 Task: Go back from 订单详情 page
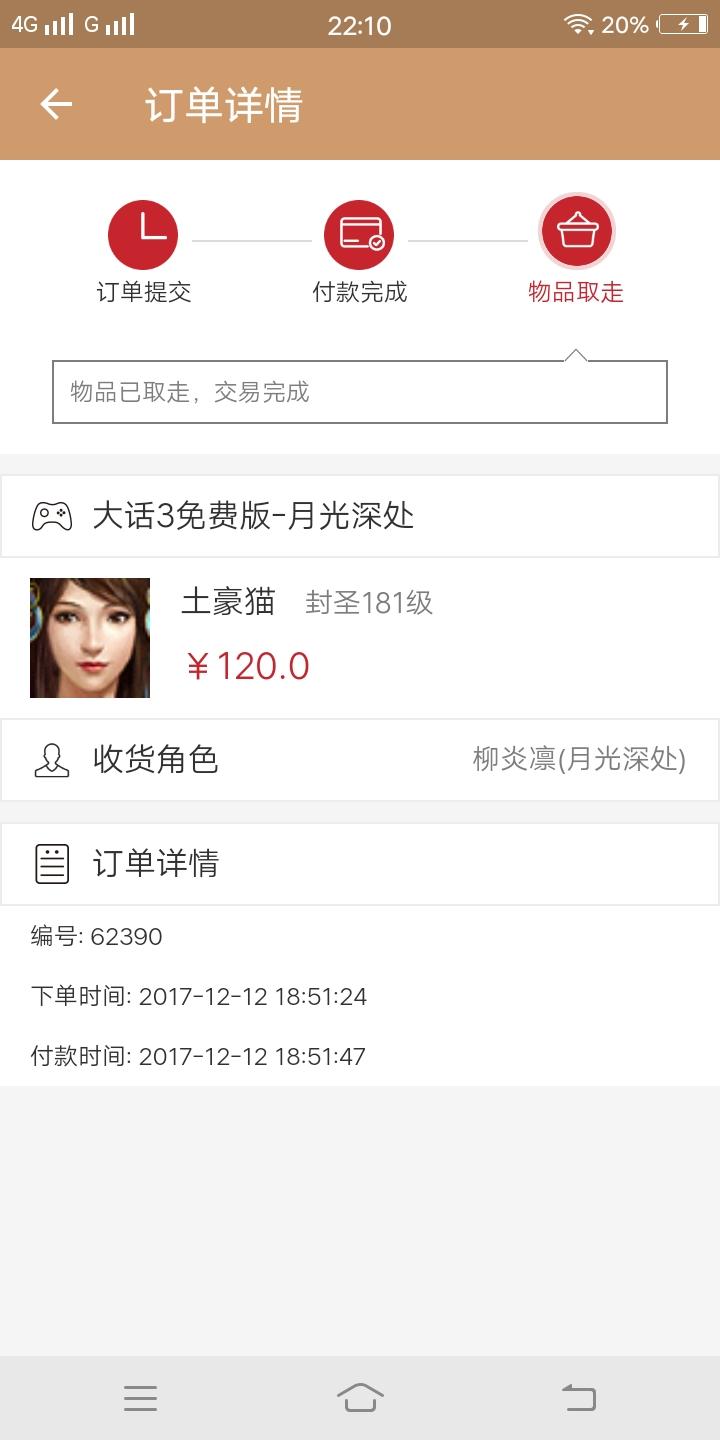[56, 105]
